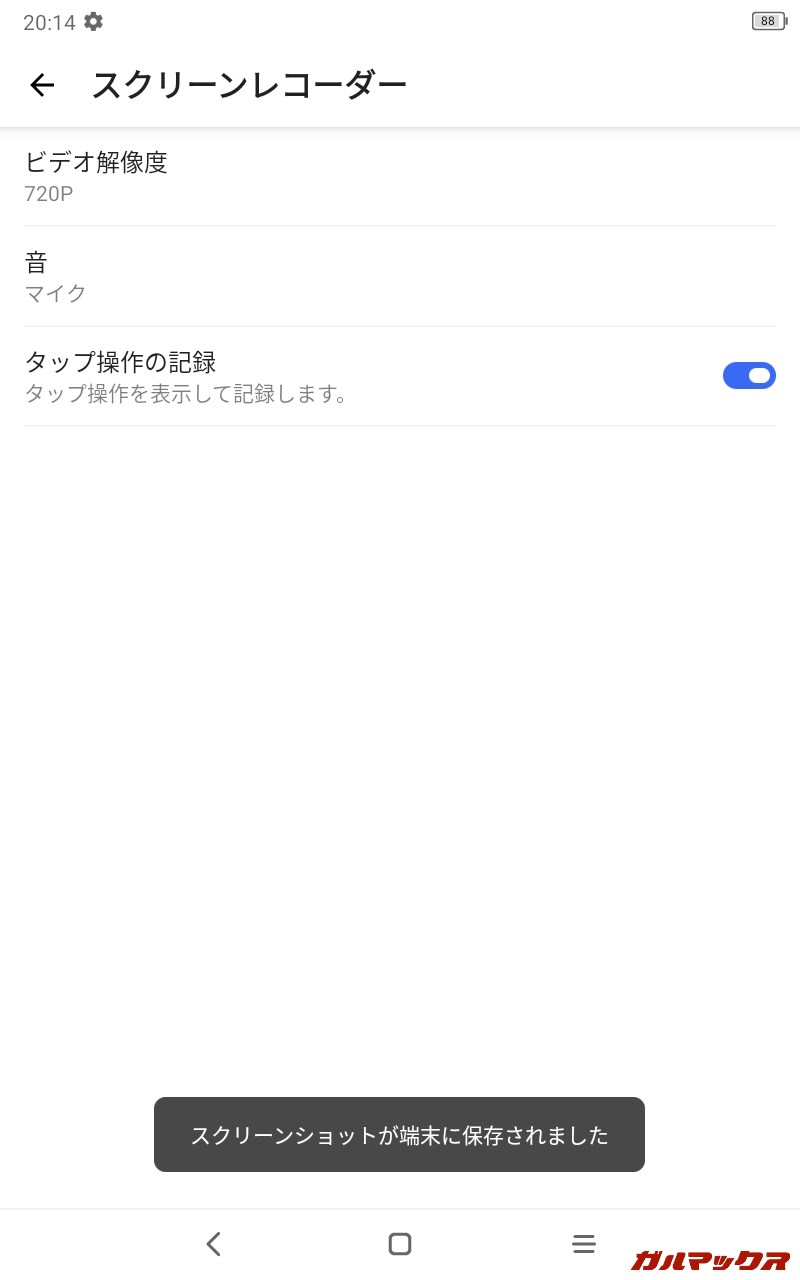Tap the recent apps navigation icon
The width and height of the screenshot is (800, 1280).
click(584, 1243)
